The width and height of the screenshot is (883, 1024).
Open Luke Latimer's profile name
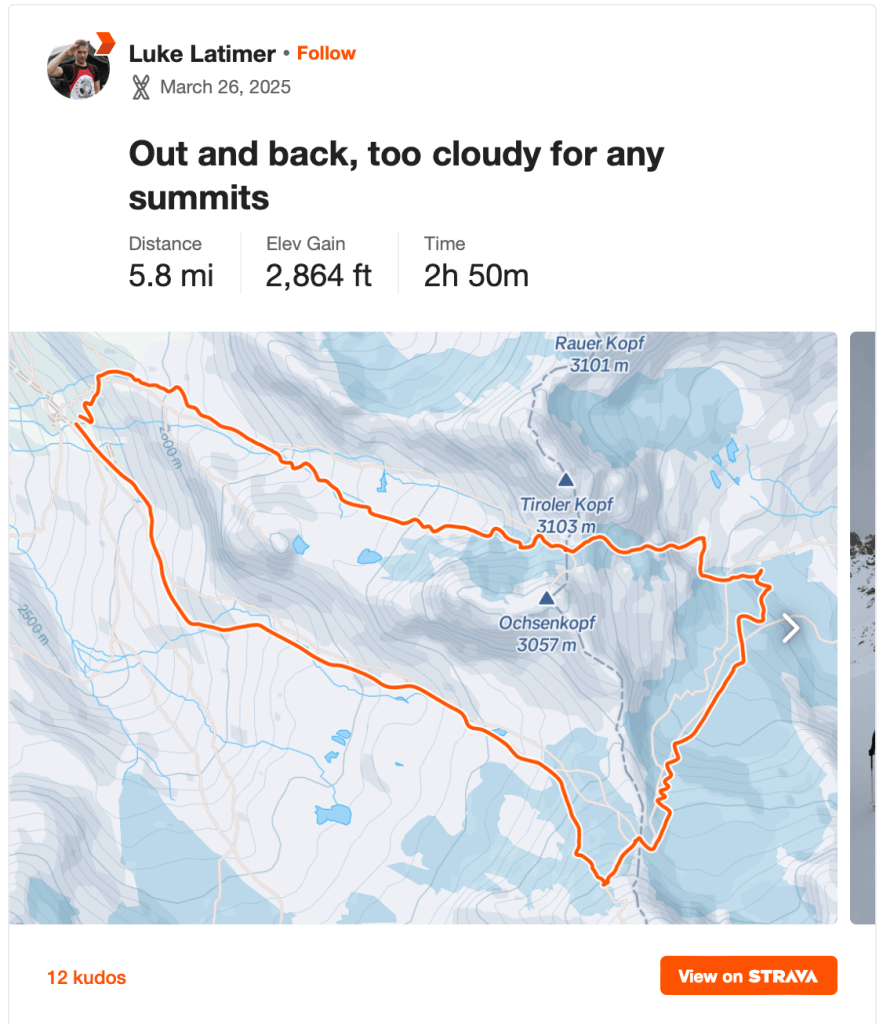pyautogui.click(x=202, y=53)
